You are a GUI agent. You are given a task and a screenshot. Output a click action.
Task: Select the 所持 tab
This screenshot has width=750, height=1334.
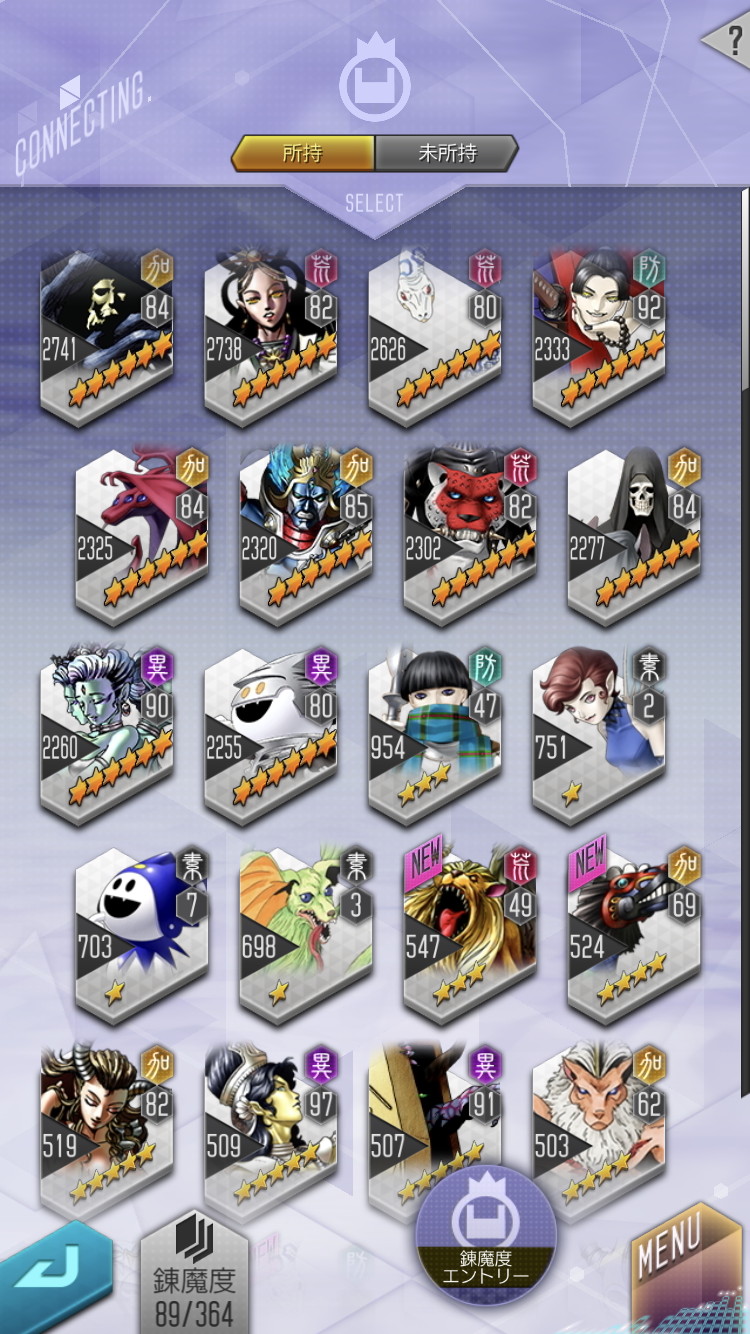point(303,153)
